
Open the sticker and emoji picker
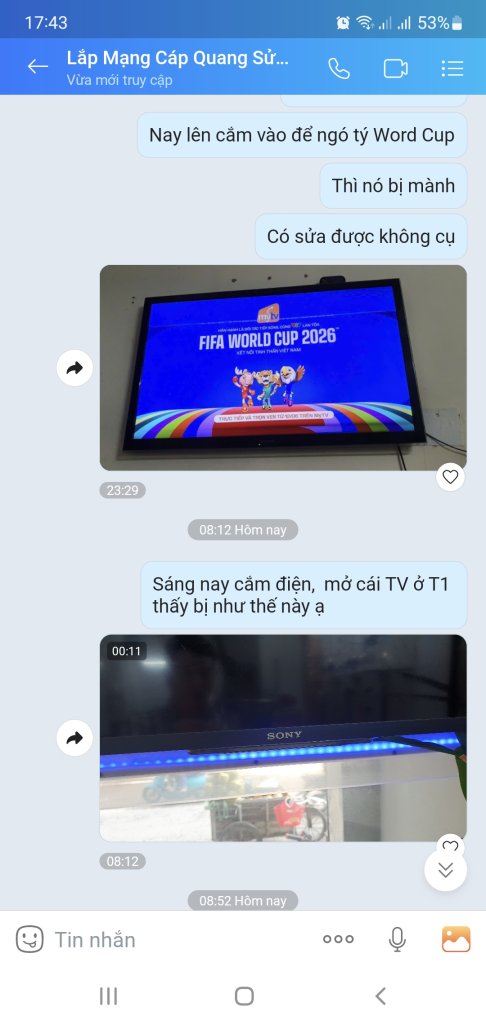(x=29, y=939)
